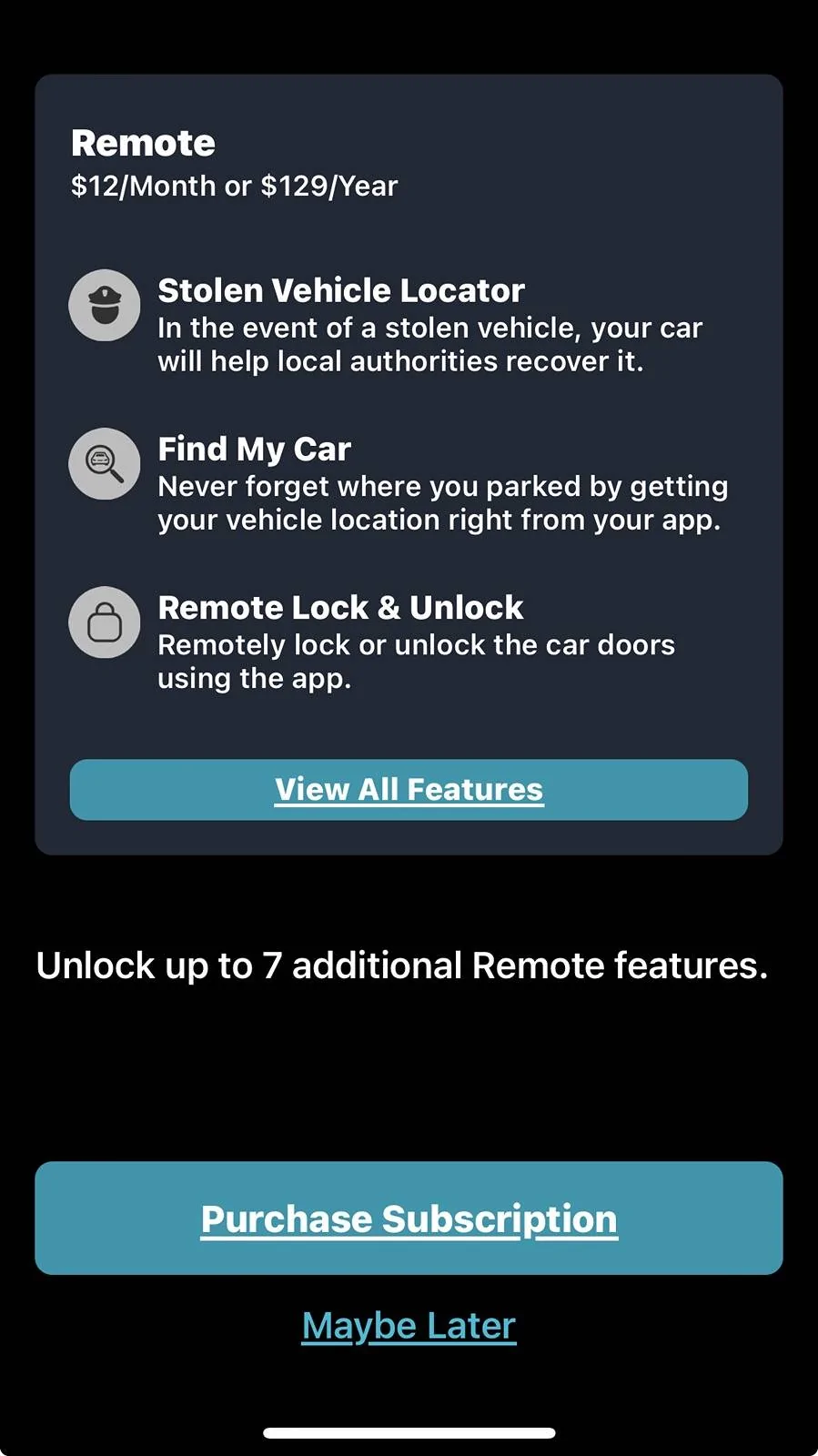
Task: Click the unlock 7 additional features message
Action: (x=402, y=966)
